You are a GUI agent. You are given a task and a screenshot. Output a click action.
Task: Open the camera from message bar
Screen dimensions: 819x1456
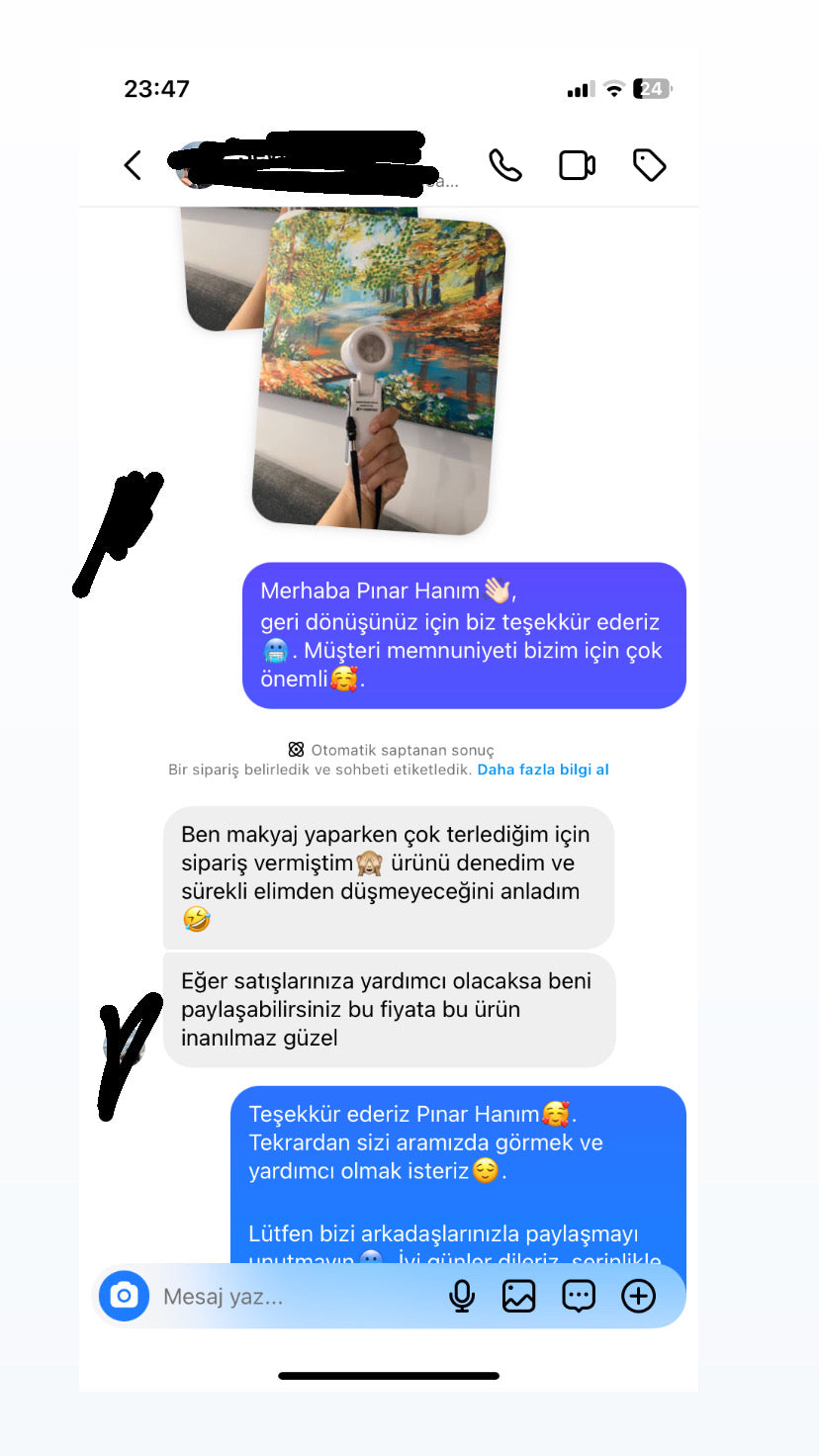pos(125,1296)
